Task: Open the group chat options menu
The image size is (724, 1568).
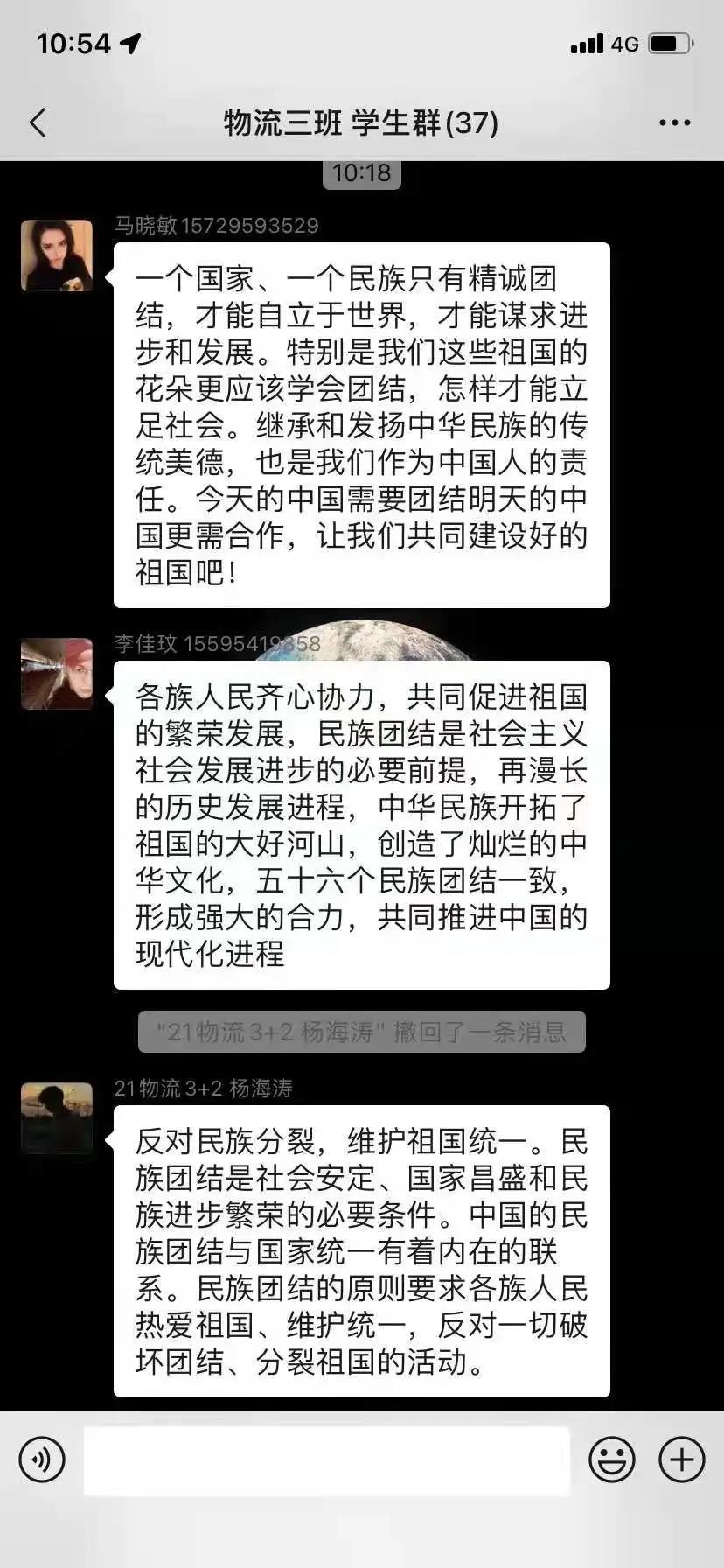Action: (x=674, y=123)
